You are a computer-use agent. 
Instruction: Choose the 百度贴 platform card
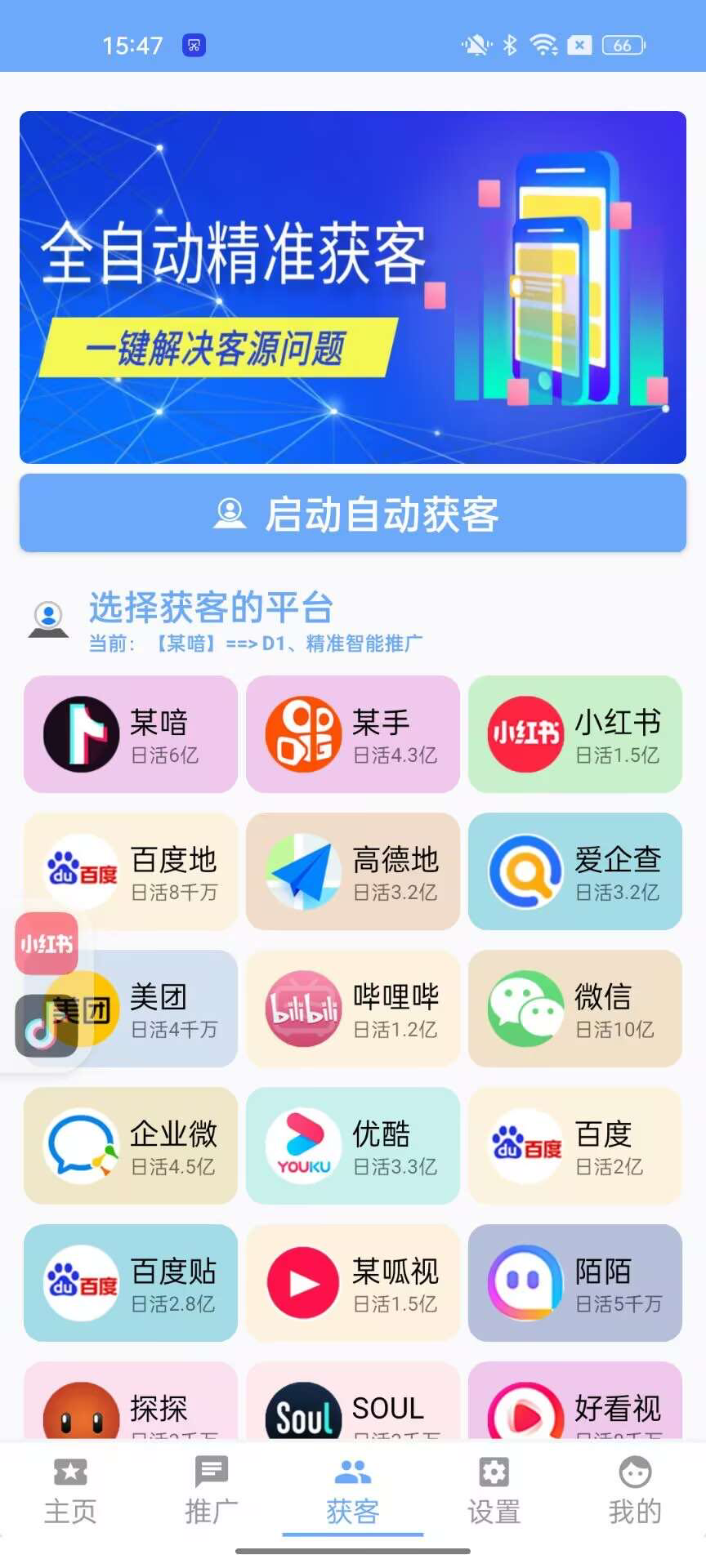pyautogui.click(x=131, y=1283)
